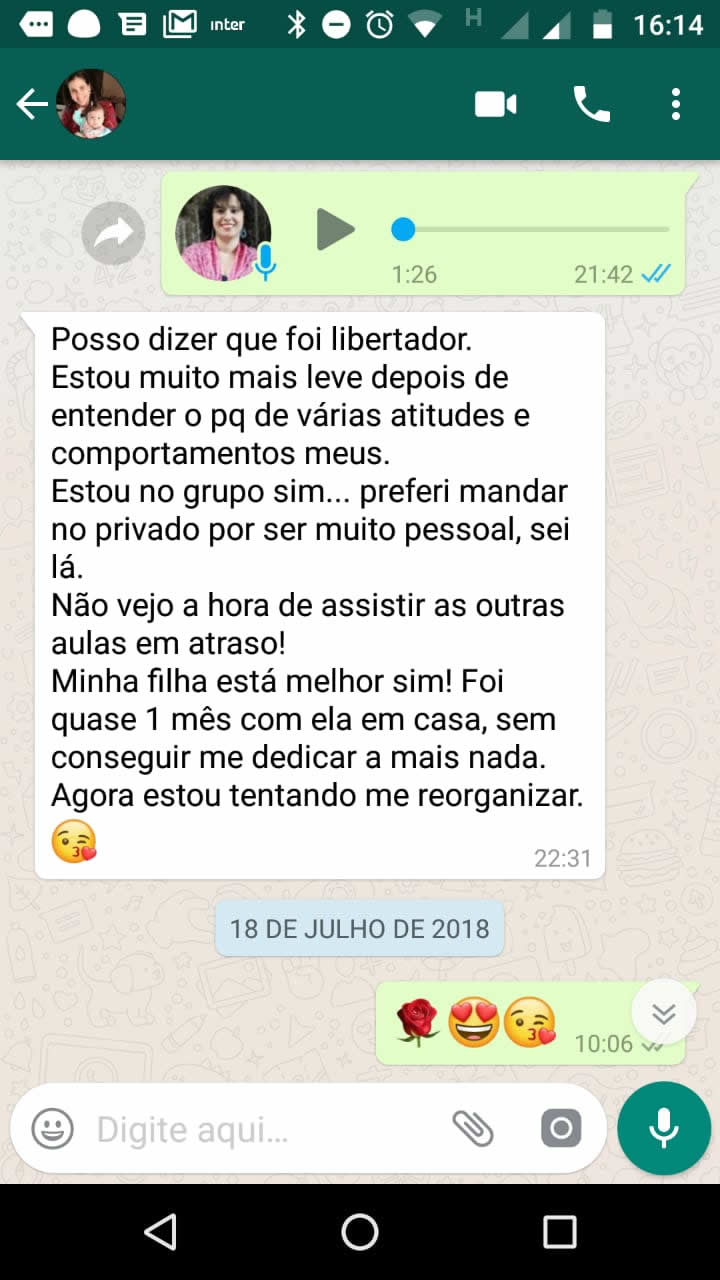Tap the voice message seek bar

(x=530, y=230)
